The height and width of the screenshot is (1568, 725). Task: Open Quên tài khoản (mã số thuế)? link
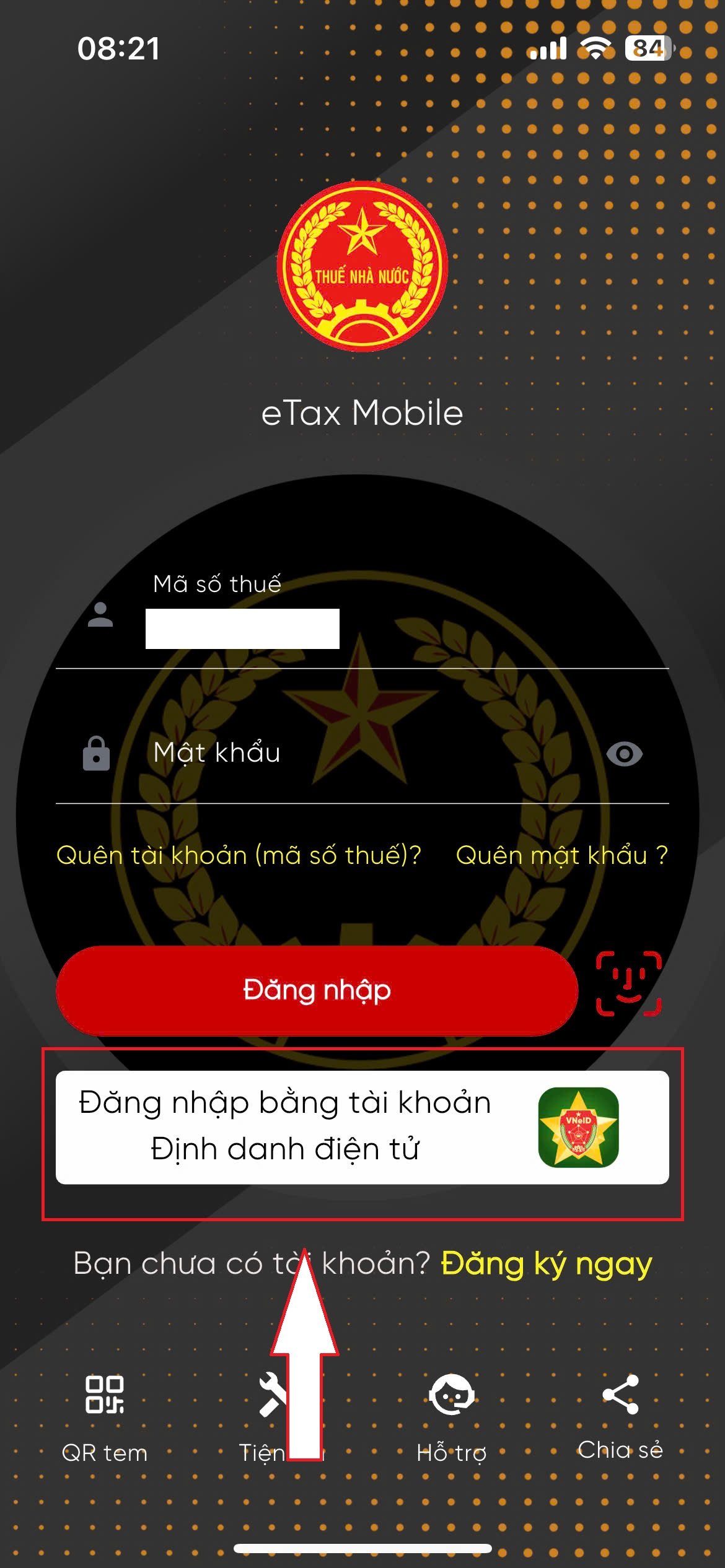[239, 855]
